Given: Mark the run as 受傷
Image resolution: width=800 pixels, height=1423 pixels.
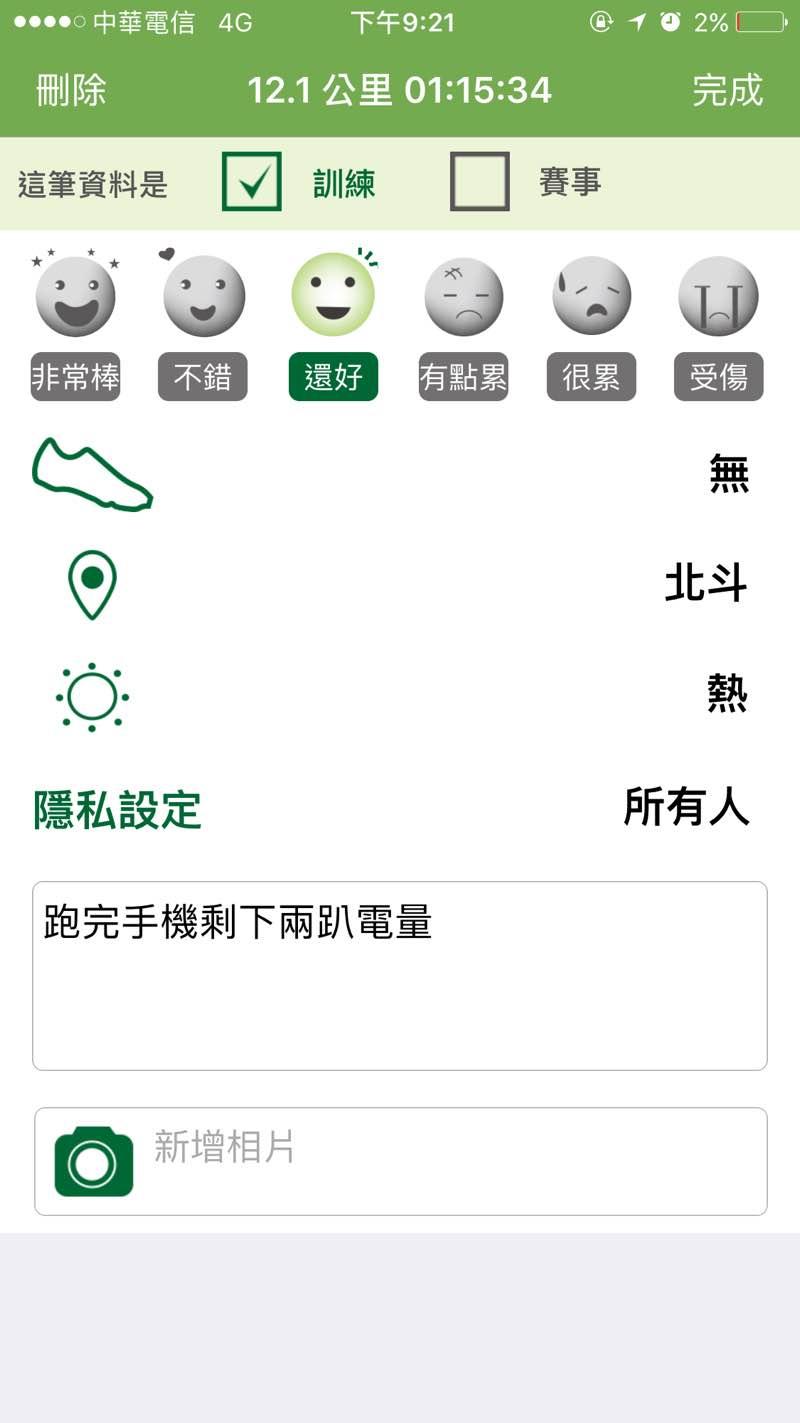Looking at the screenshot, I should click(x=719, y=297).
